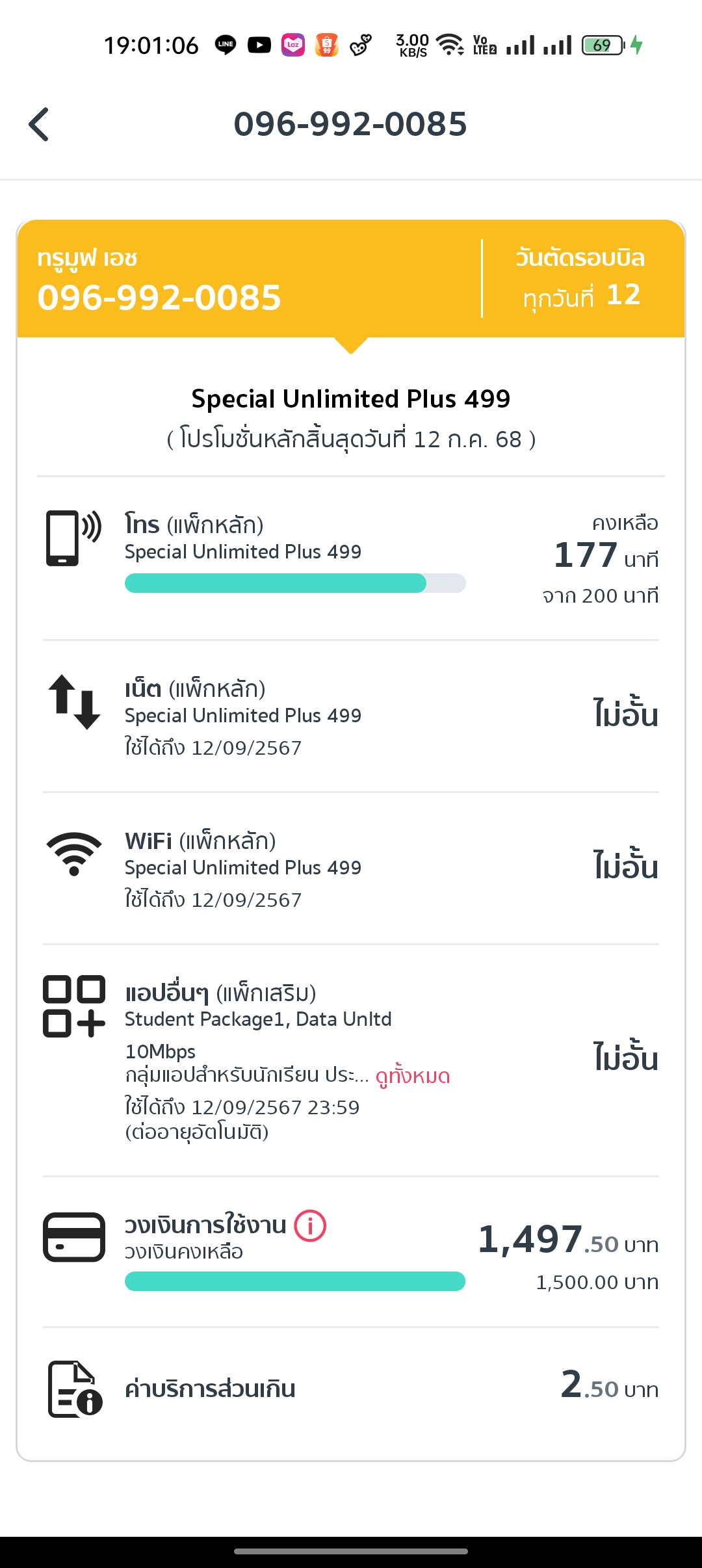
Task: Open info icon beside วงเงินการใช้งาน
Action: click(x=310, y=1226)
